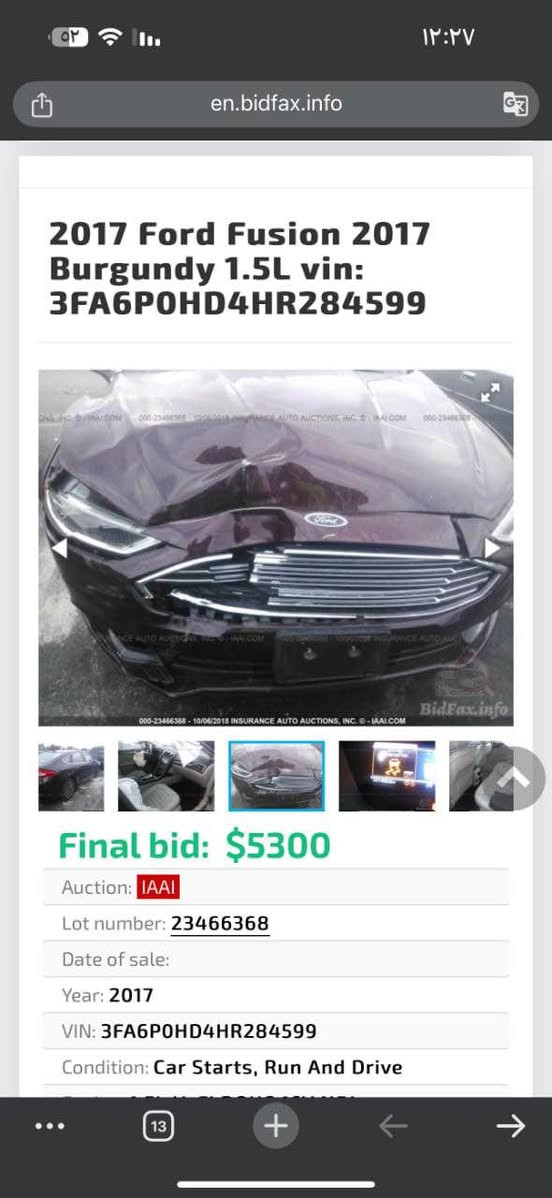Select the highlighted front damage thumbnail
The image size is (552, 1198).
point(276,775)
